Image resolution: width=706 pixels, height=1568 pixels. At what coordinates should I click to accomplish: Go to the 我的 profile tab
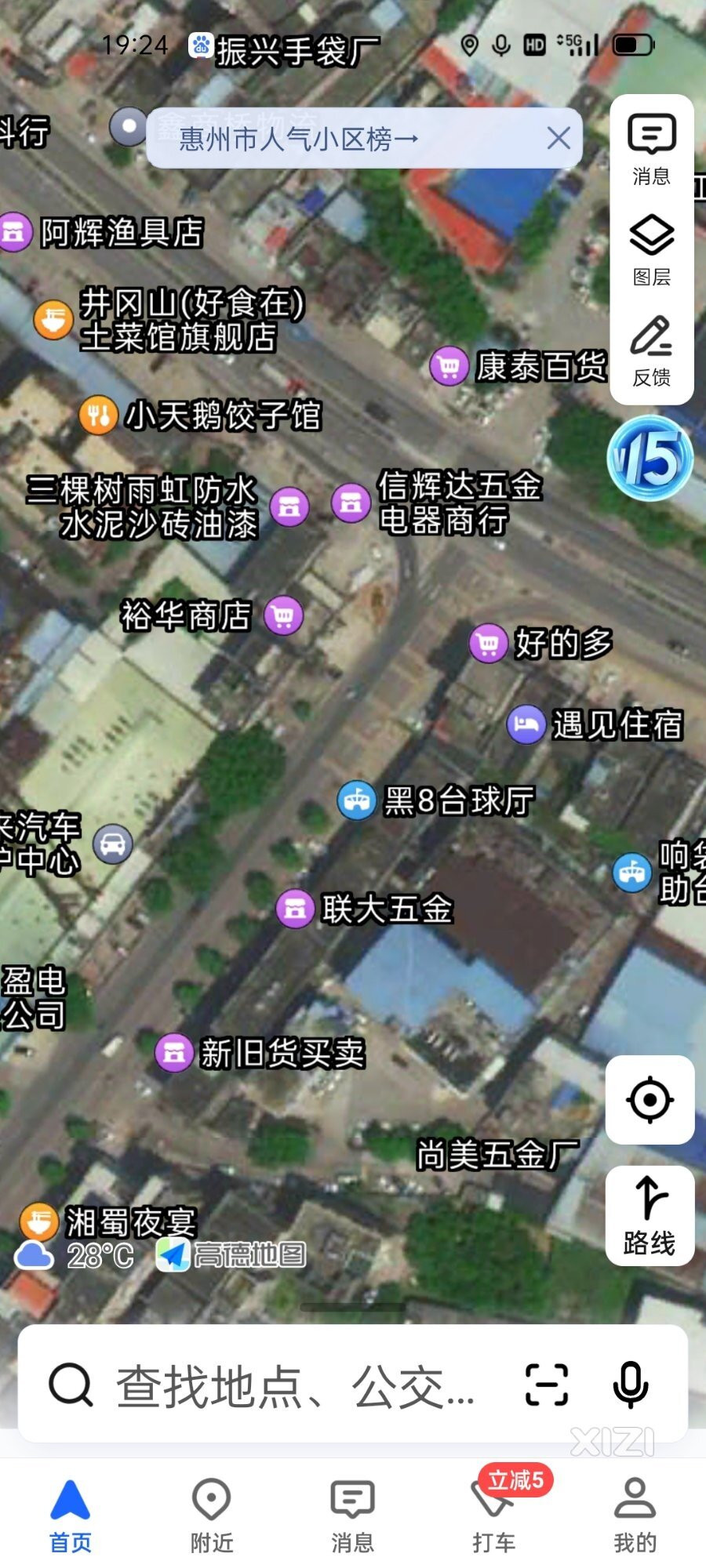(x=635, y=1515)
